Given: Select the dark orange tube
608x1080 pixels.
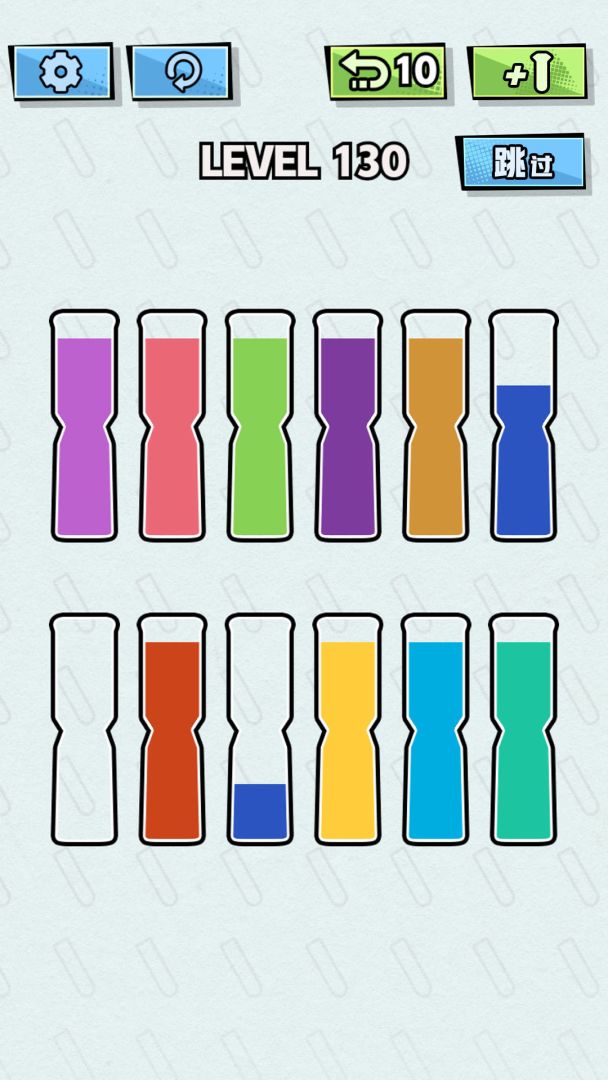Looking at the screenshot, I should click(x=172, y=730).
